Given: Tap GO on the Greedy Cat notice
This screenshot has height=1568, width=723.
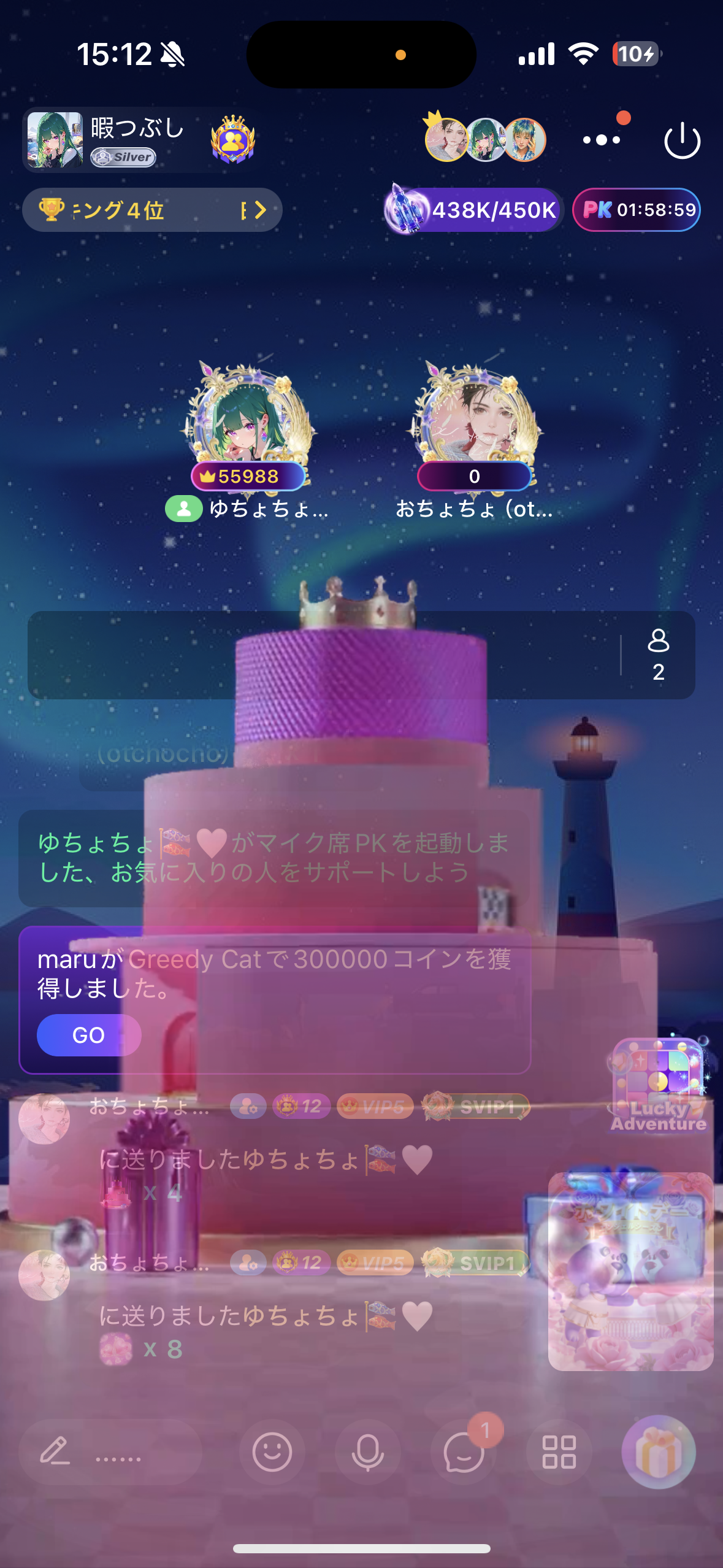Looking at the screenshot, I should (x=89, y=1035).
